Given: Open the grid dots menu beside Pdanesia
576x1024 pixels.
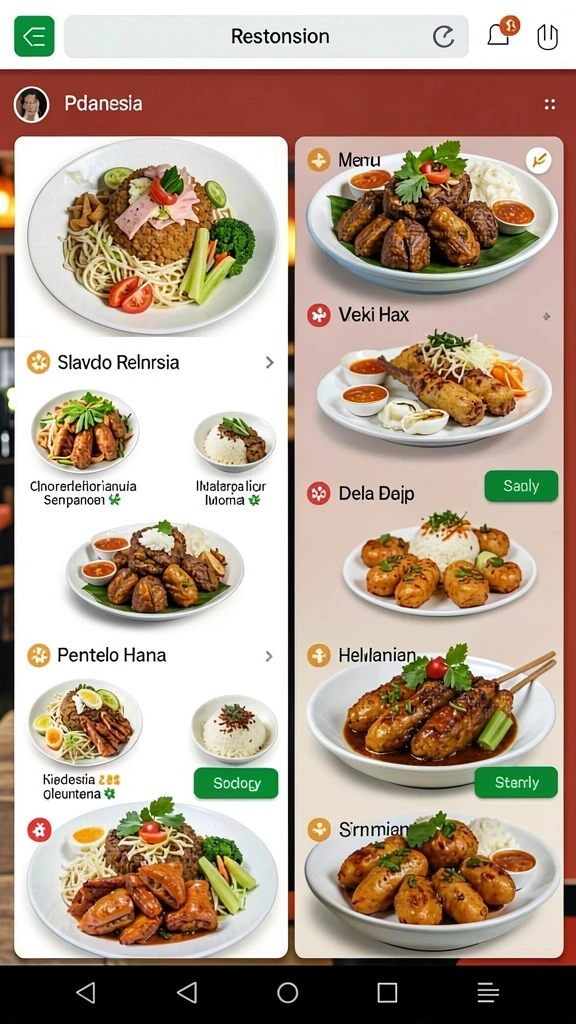Looking at the screenshot, I should click(x=550, y=104).
